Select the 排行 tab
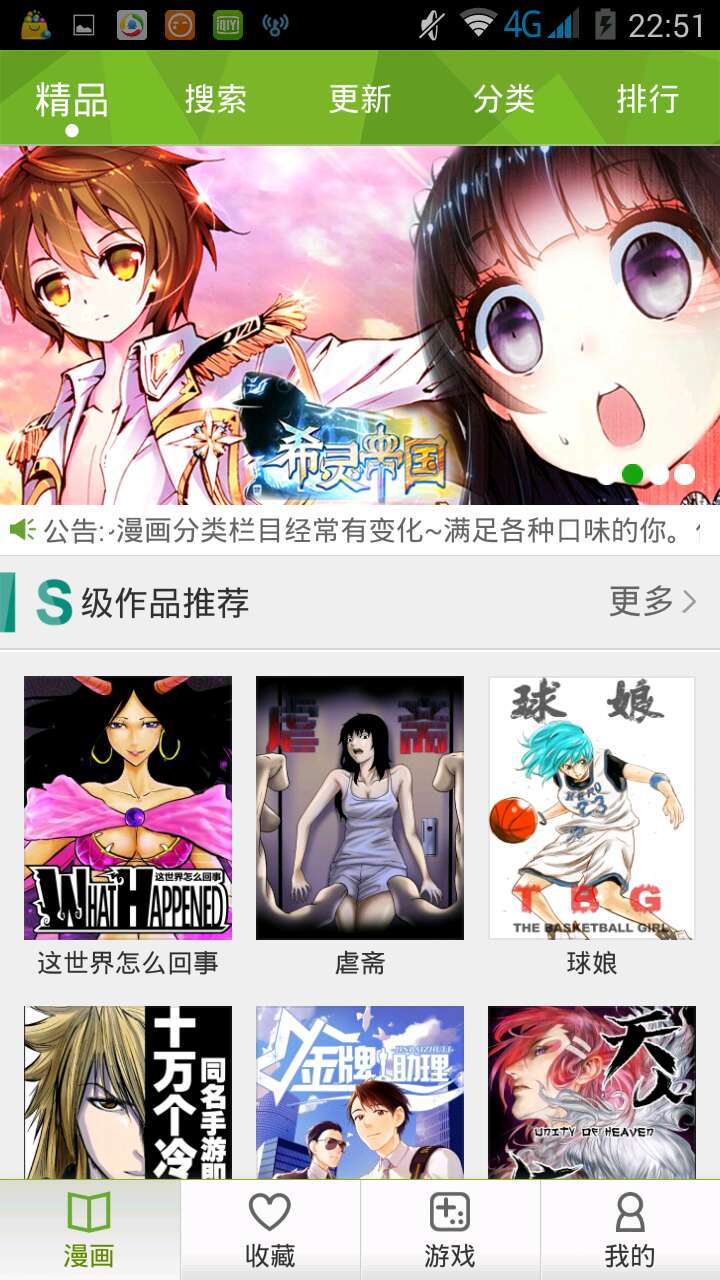This screenshot has width=720, height=1280. [647, 100]
